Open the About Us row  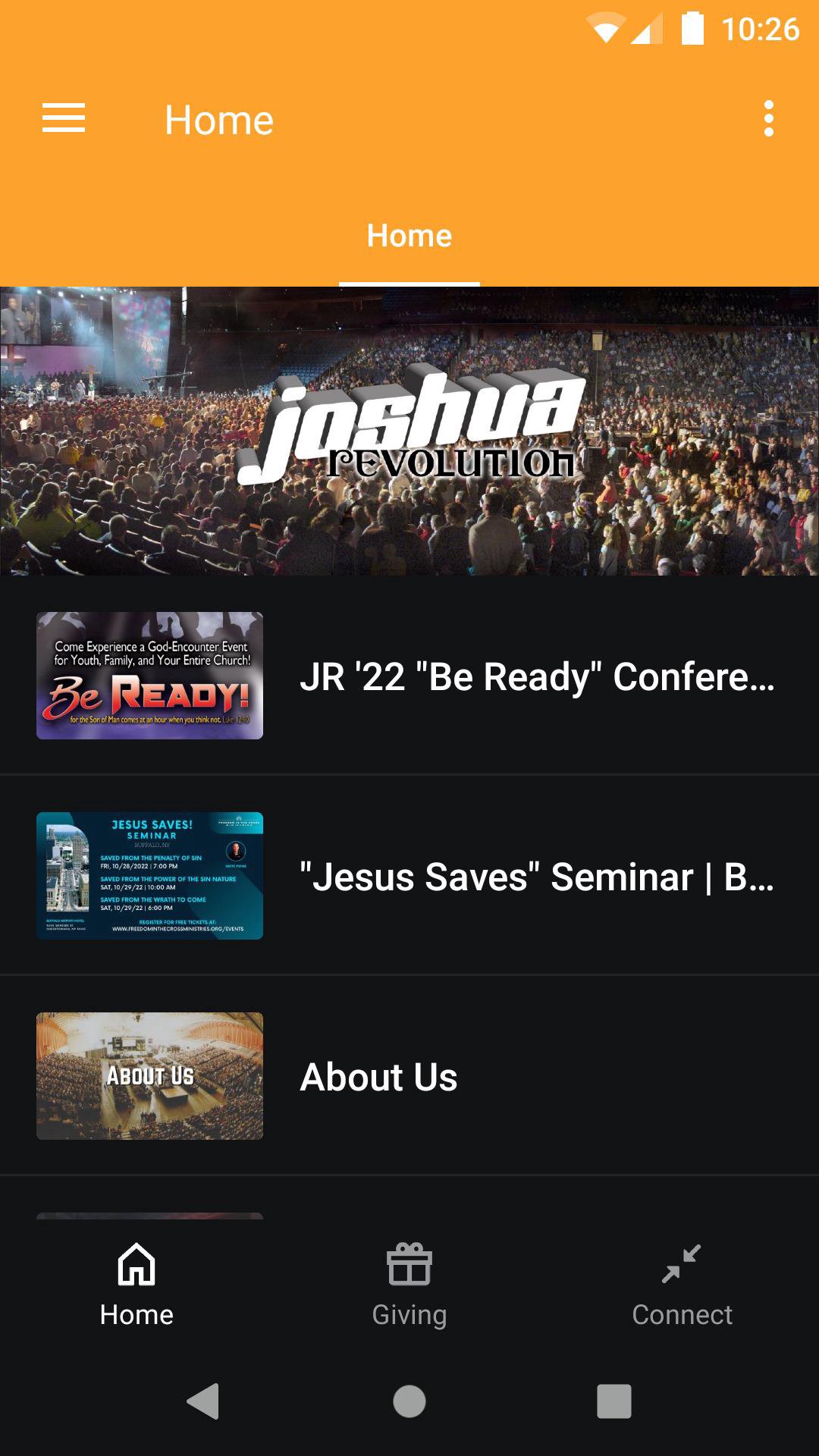point(409,1076)
